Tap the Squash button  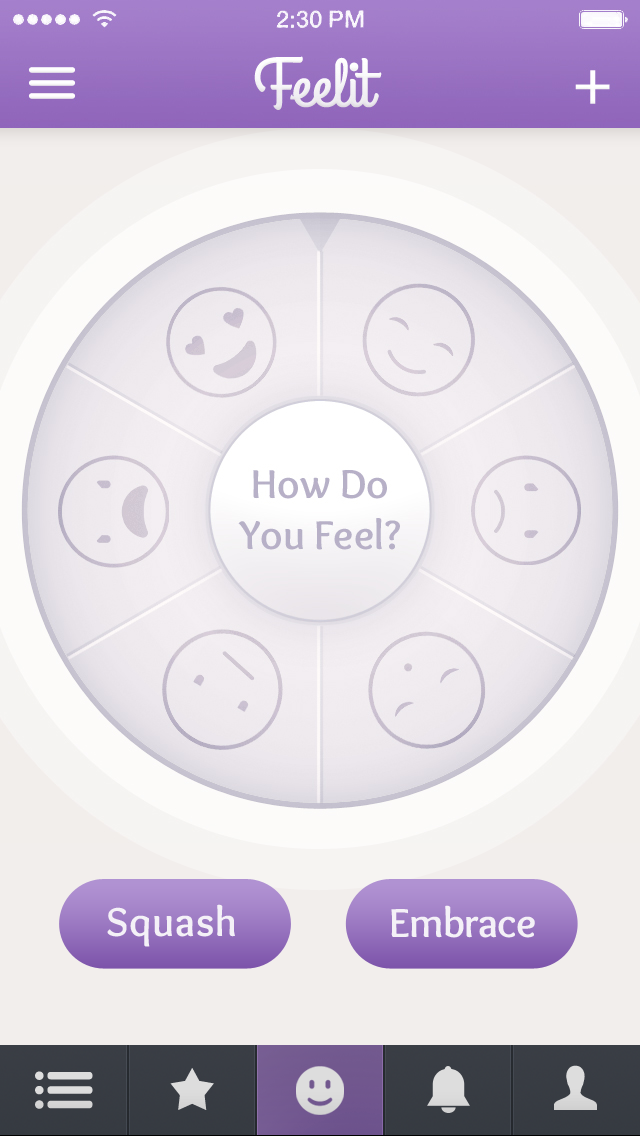point(175,924)
